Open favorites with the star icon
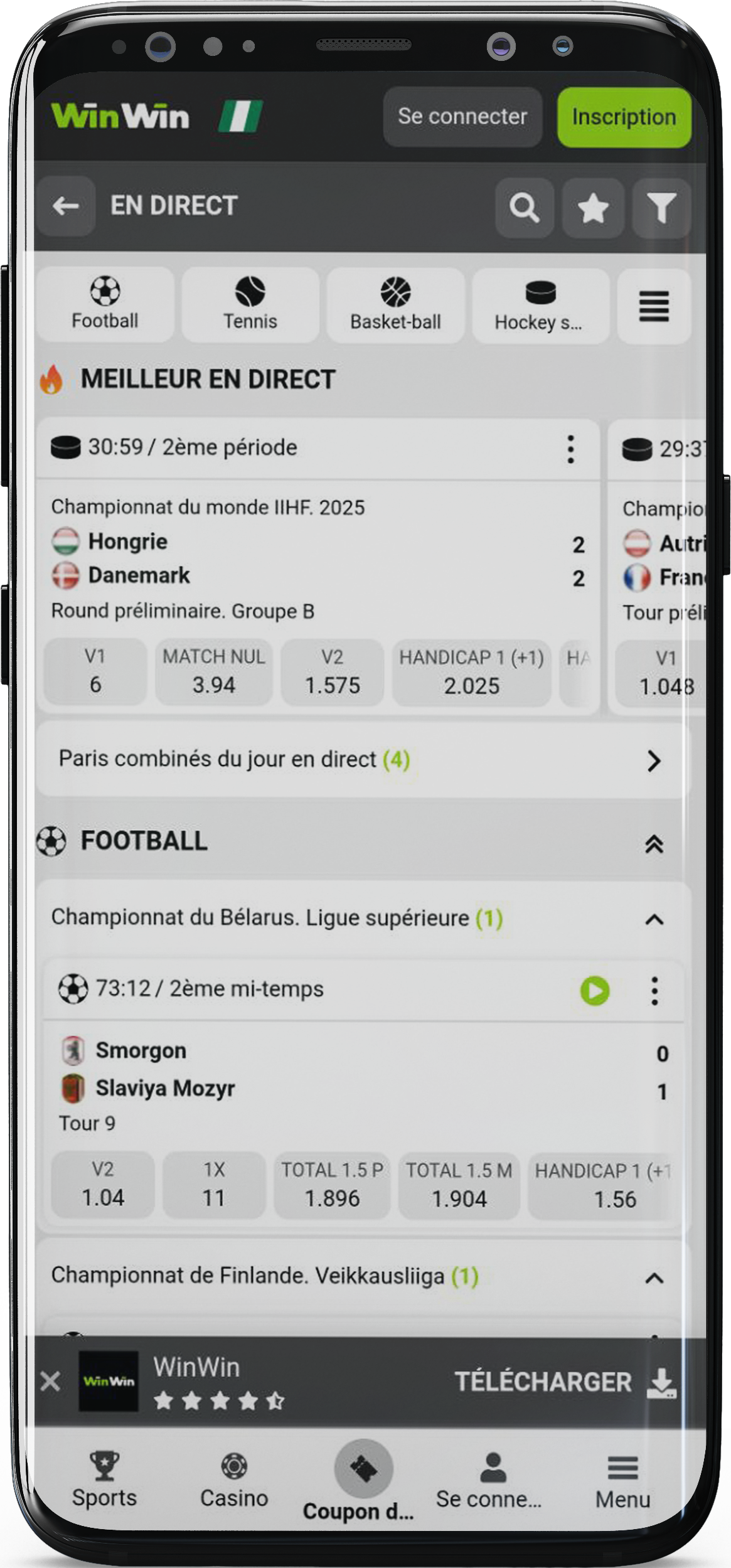 (x=593, y=208)
